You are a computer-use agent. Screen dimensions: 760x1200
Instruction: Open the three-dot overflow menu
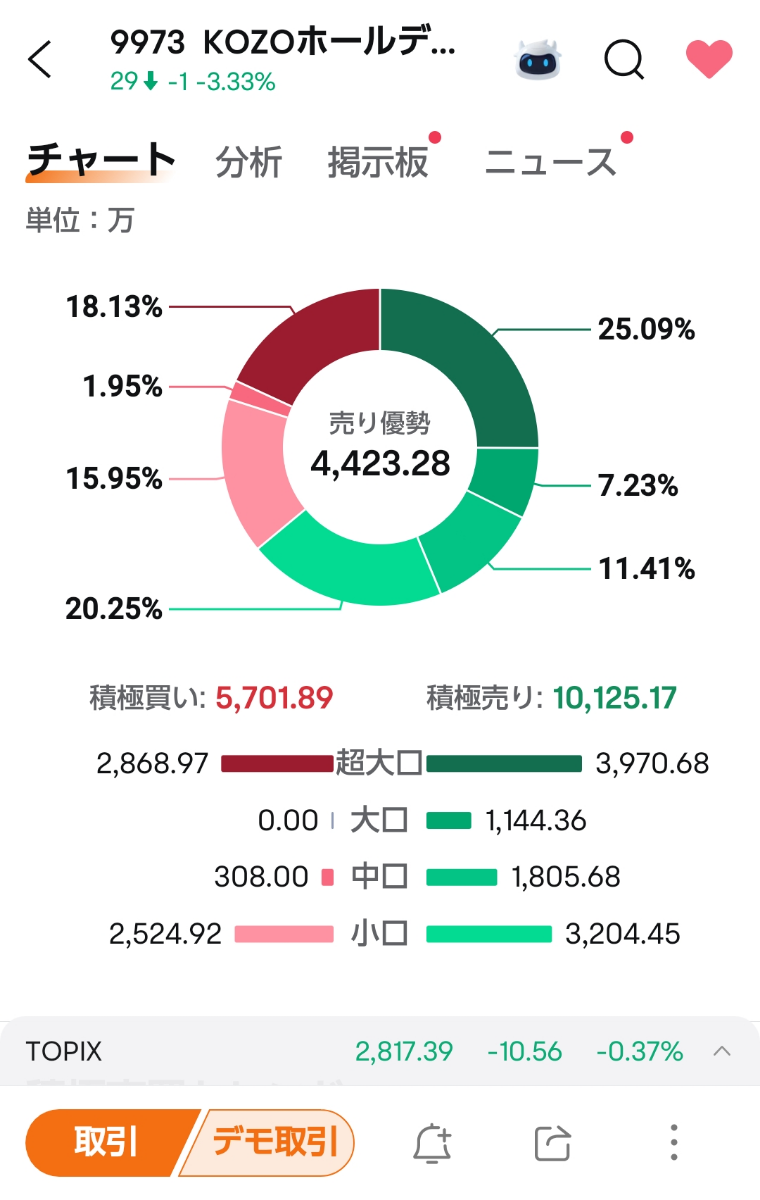tap(674, 1141)
